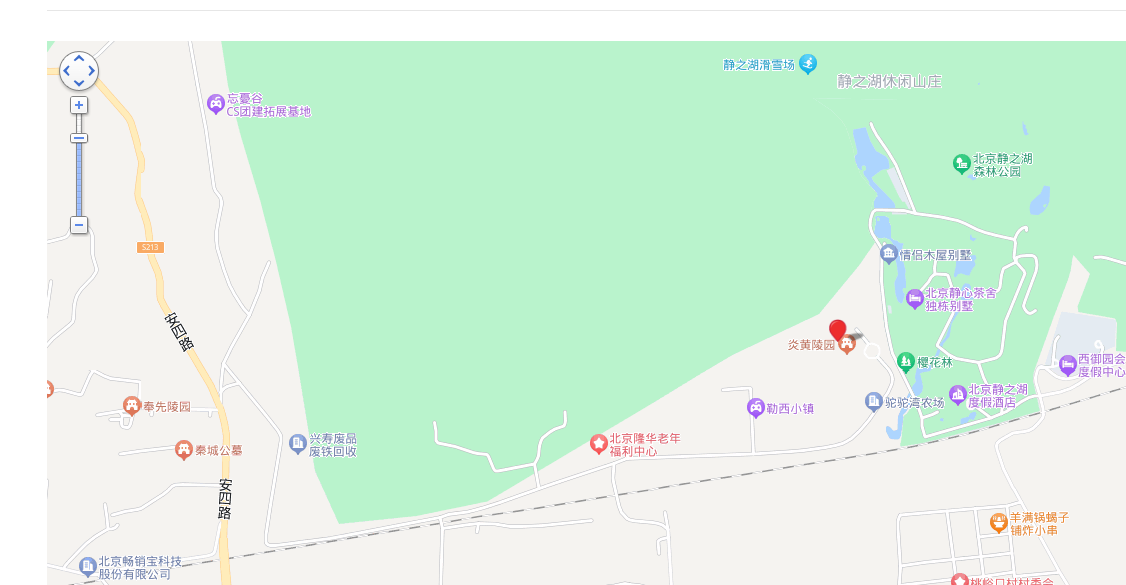1126x585 pixels.
Task: Open 忘忧谷CS团建拓展基地 marker
Action: click(215, 104)
